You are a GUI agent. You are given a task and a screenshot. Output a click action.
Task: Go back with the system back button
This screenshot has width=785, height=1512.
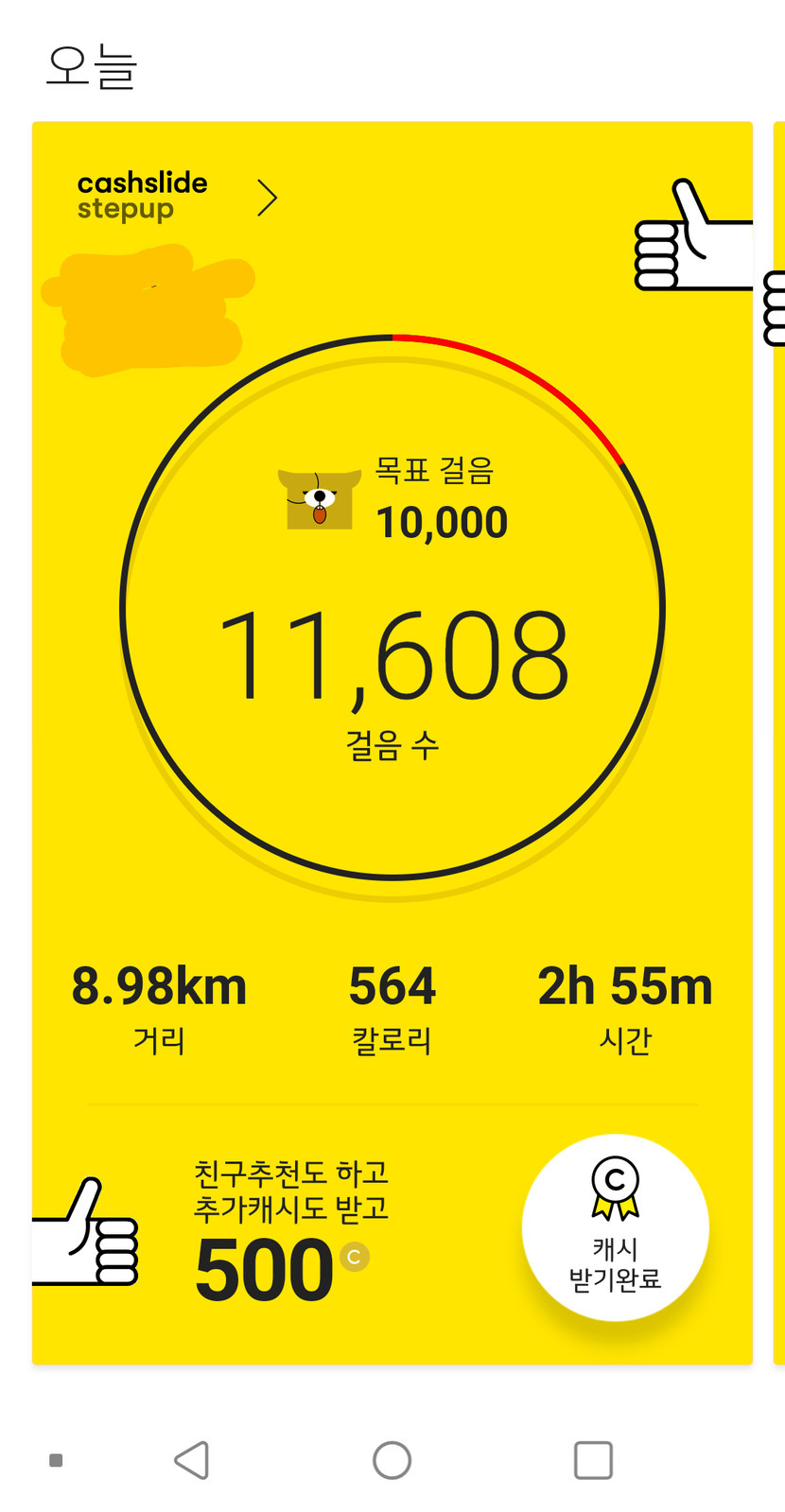click(192, 1460)
